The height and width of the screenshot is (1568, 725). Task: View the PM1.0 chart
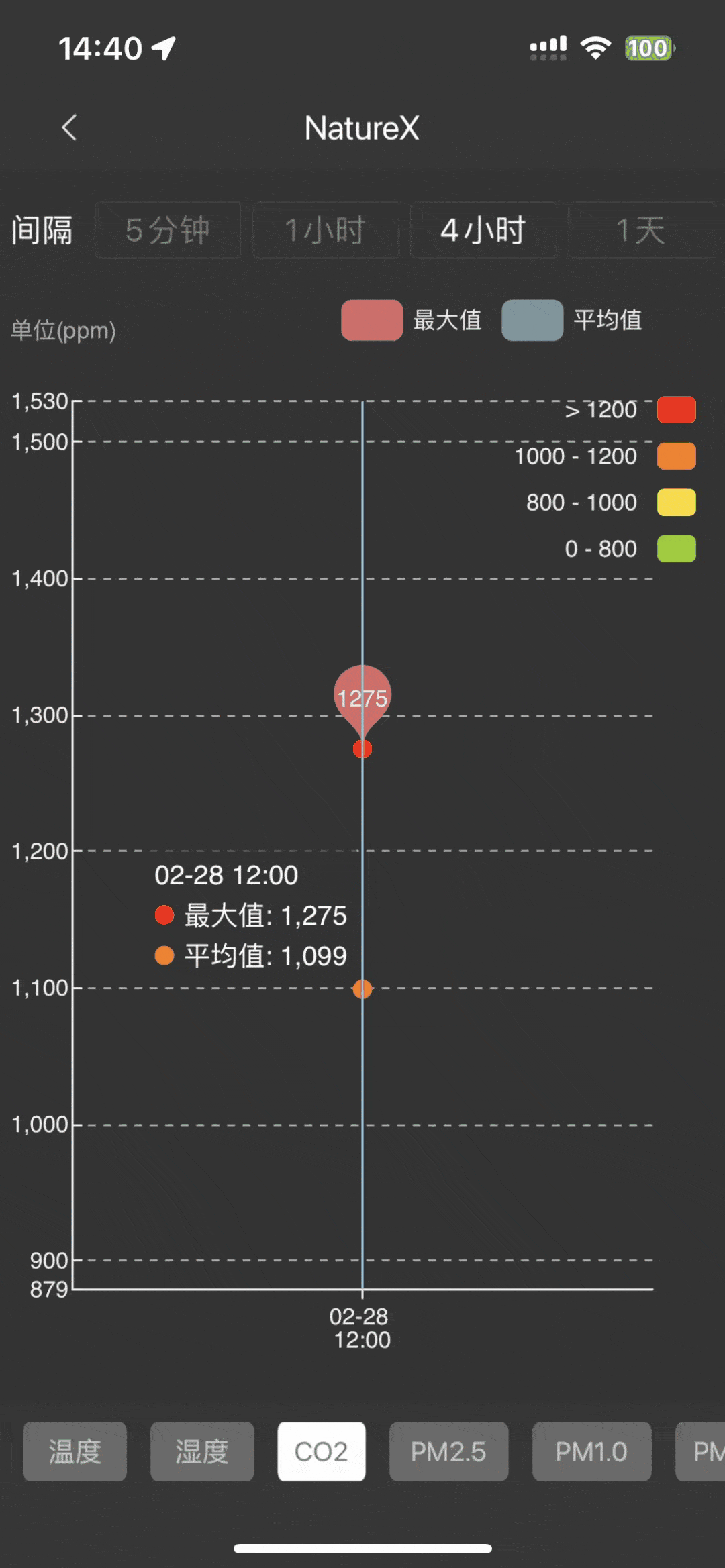click(591, 1451)
